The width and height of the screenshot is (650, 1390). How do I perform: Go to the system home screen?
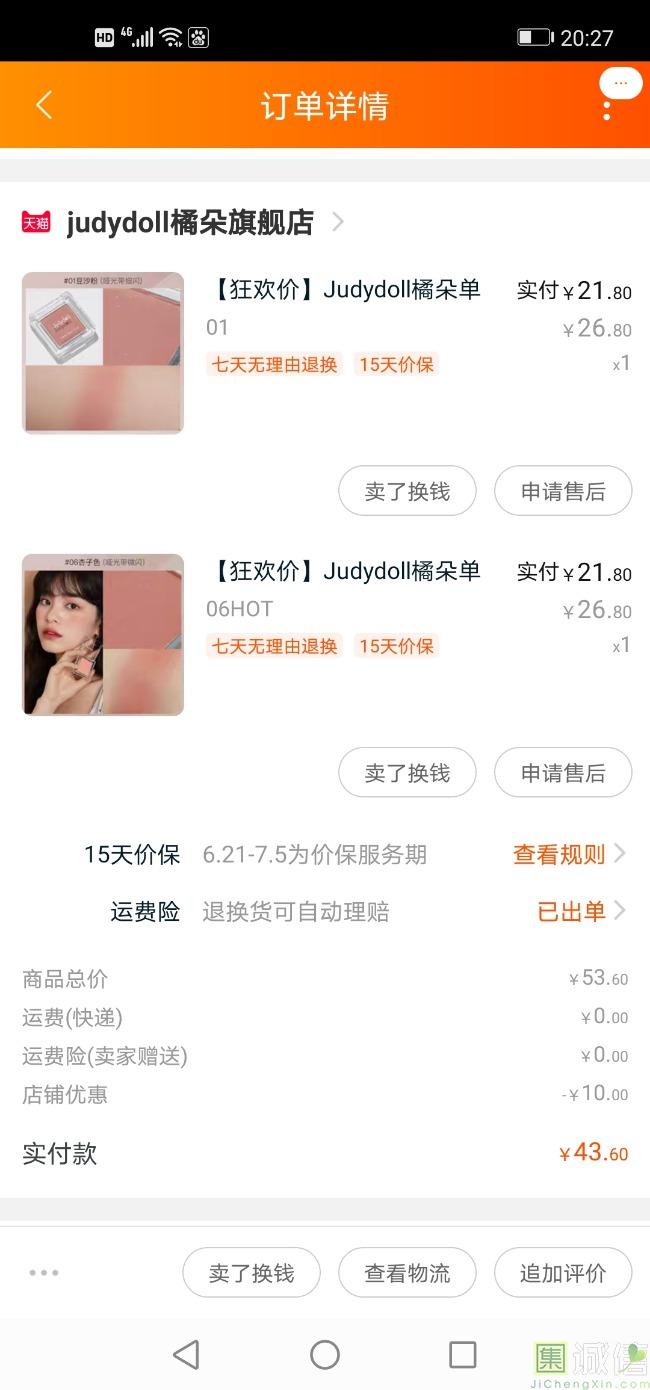tap(325, 1355)
